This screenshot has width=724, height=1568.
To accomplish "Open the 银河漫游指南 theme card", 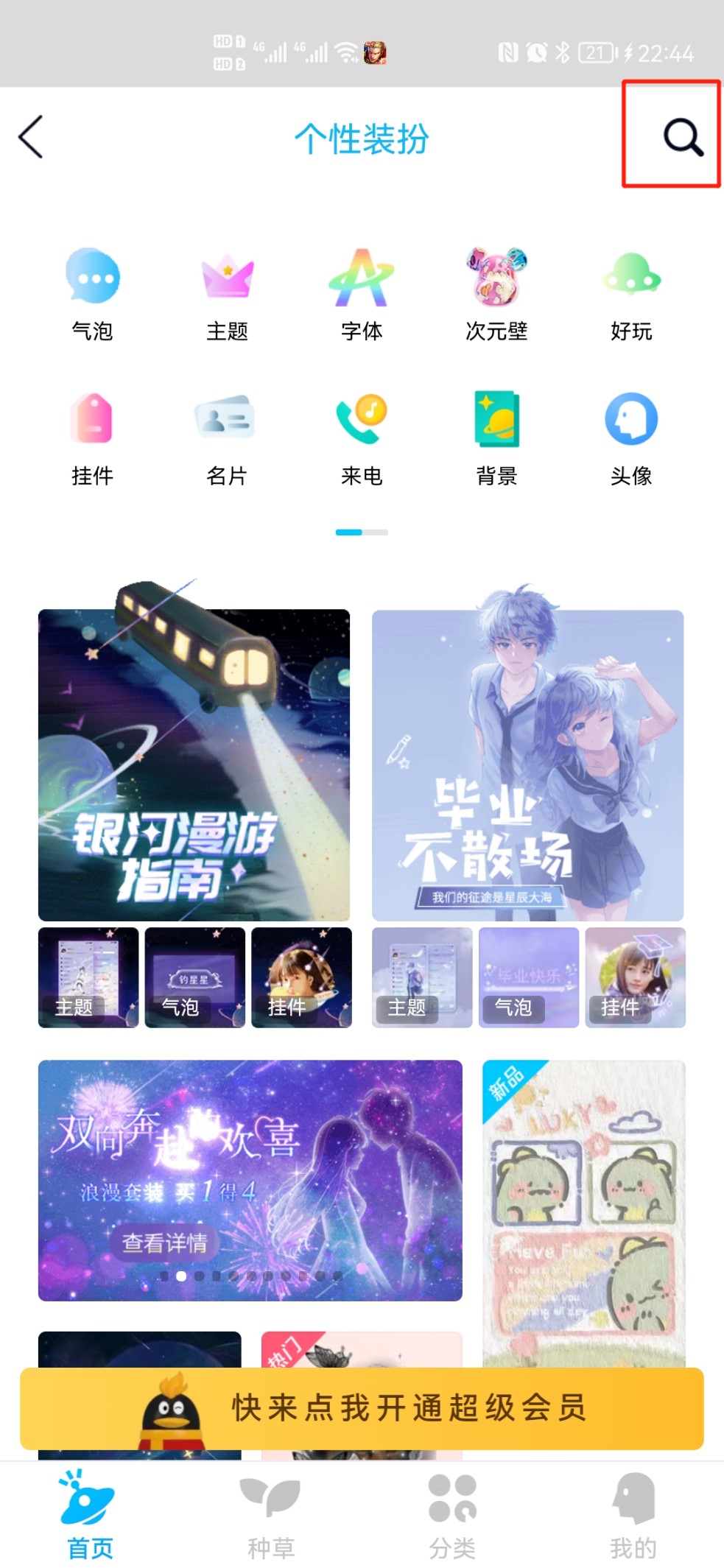I will [194, 764].
